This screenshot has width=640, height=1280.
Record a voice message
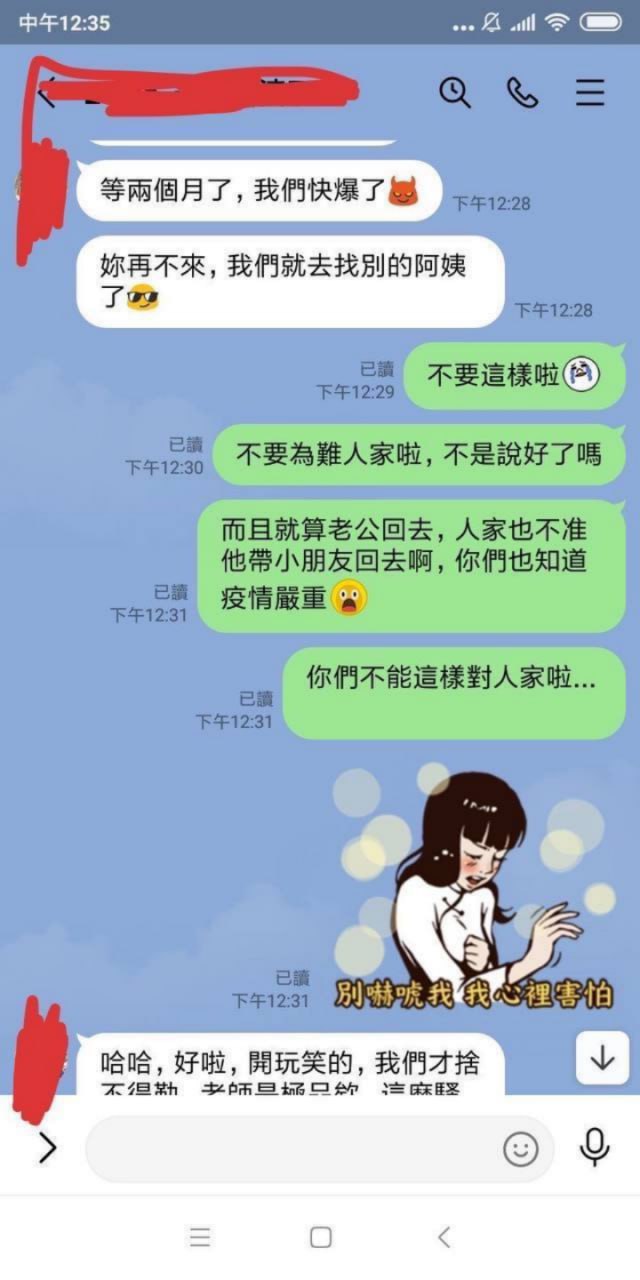pos(595,1148)
